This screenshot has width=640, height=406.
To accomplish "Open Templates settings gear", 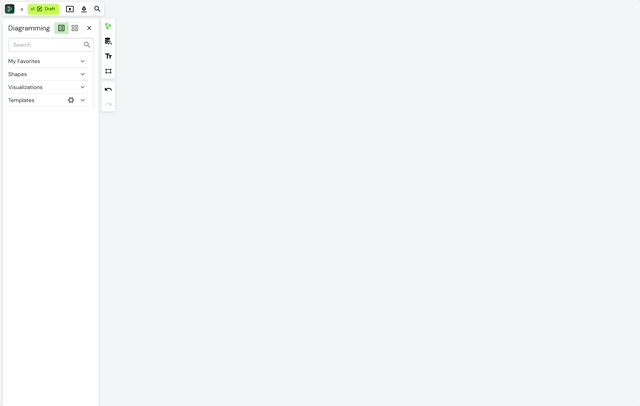I will (x=71, y=100).
